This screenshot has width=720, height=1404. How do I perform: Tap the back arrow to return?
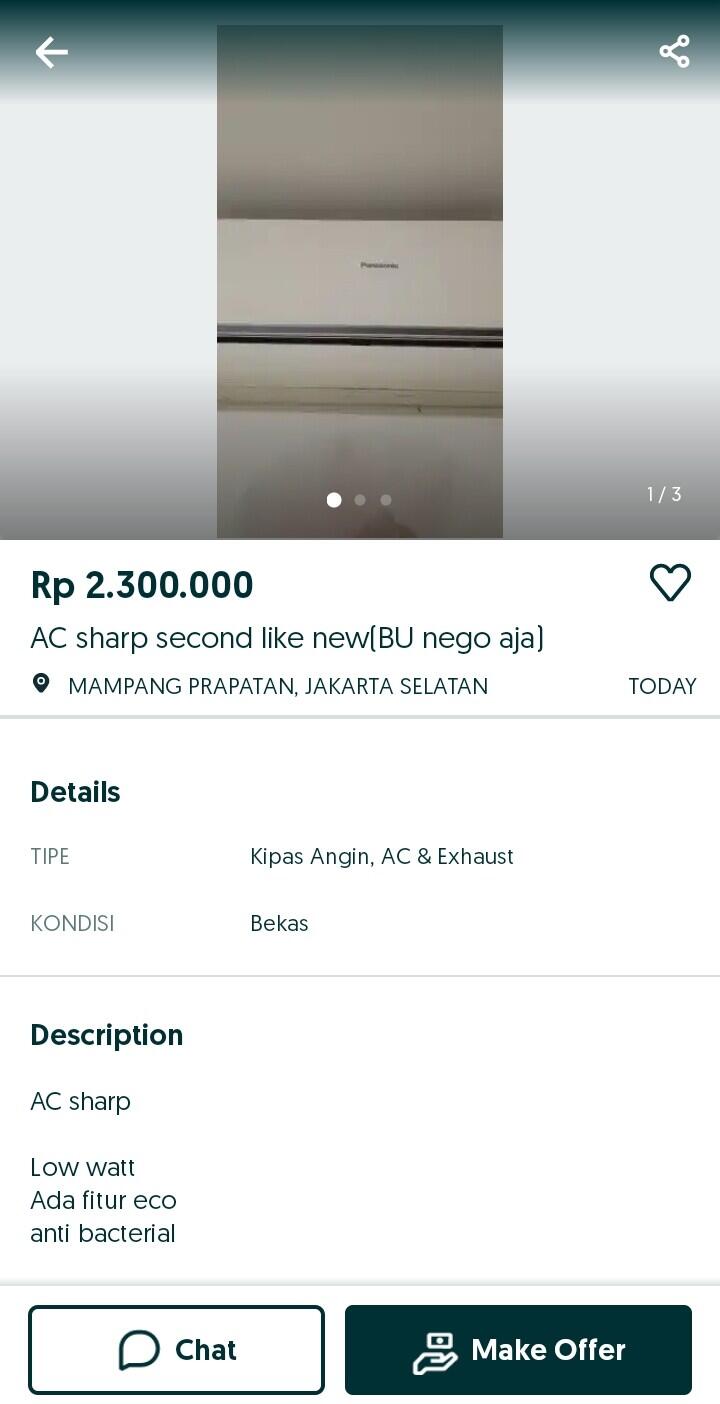[x=50, y=52]
